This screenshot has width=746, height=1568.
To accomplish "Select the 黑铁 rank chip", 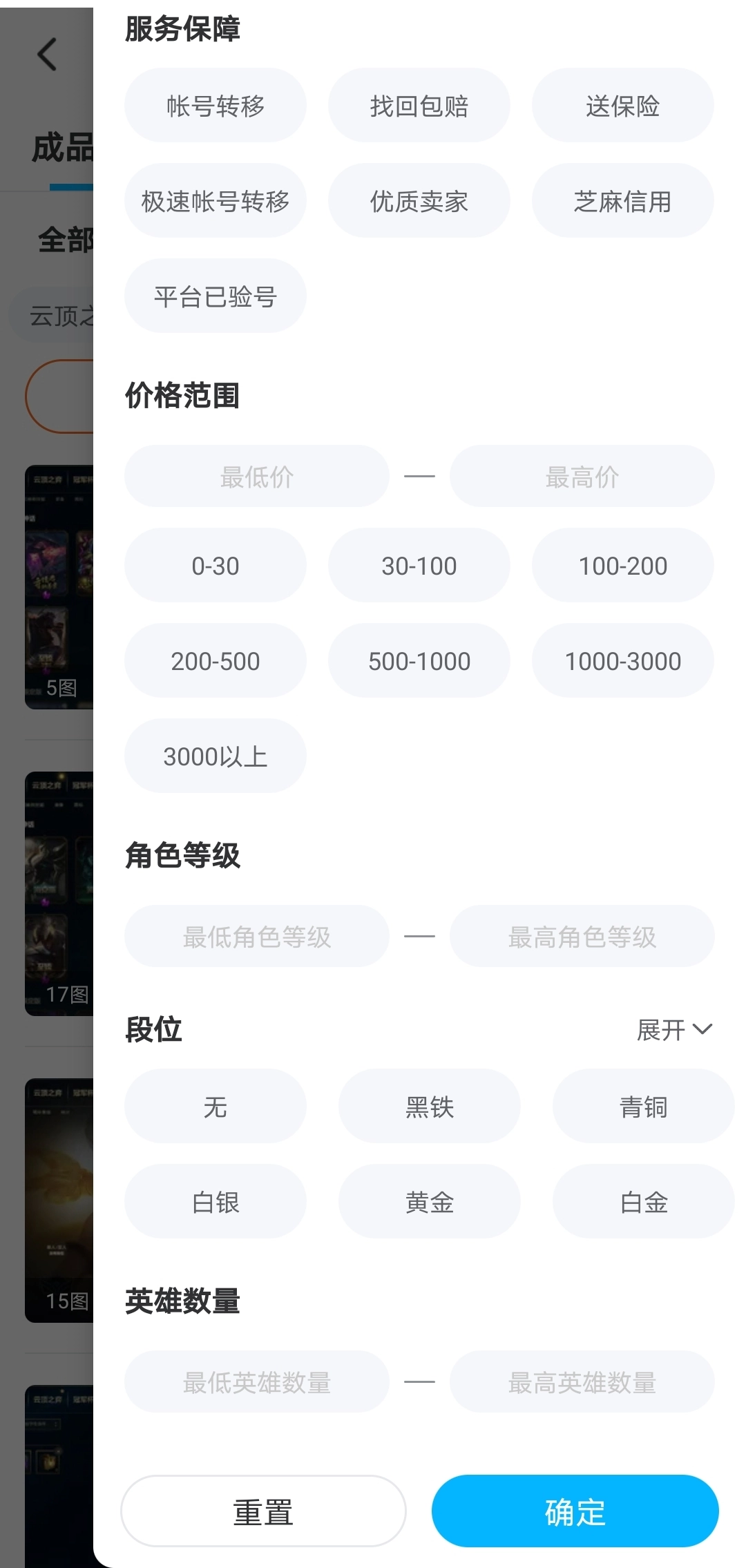I will 429,1107.
